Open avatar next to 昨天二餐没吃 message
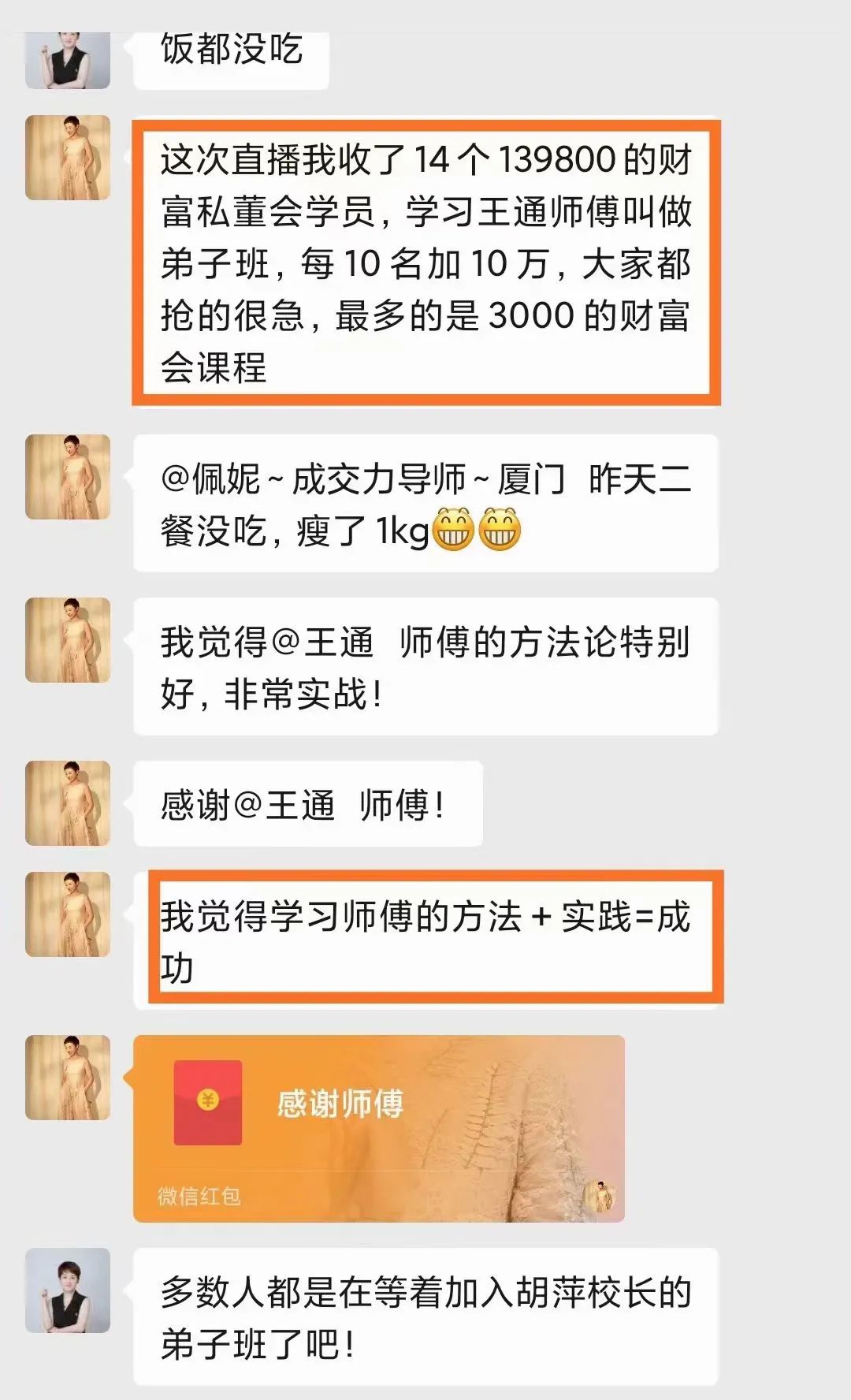Screen dimensions: 851x1400 point(68,477)
